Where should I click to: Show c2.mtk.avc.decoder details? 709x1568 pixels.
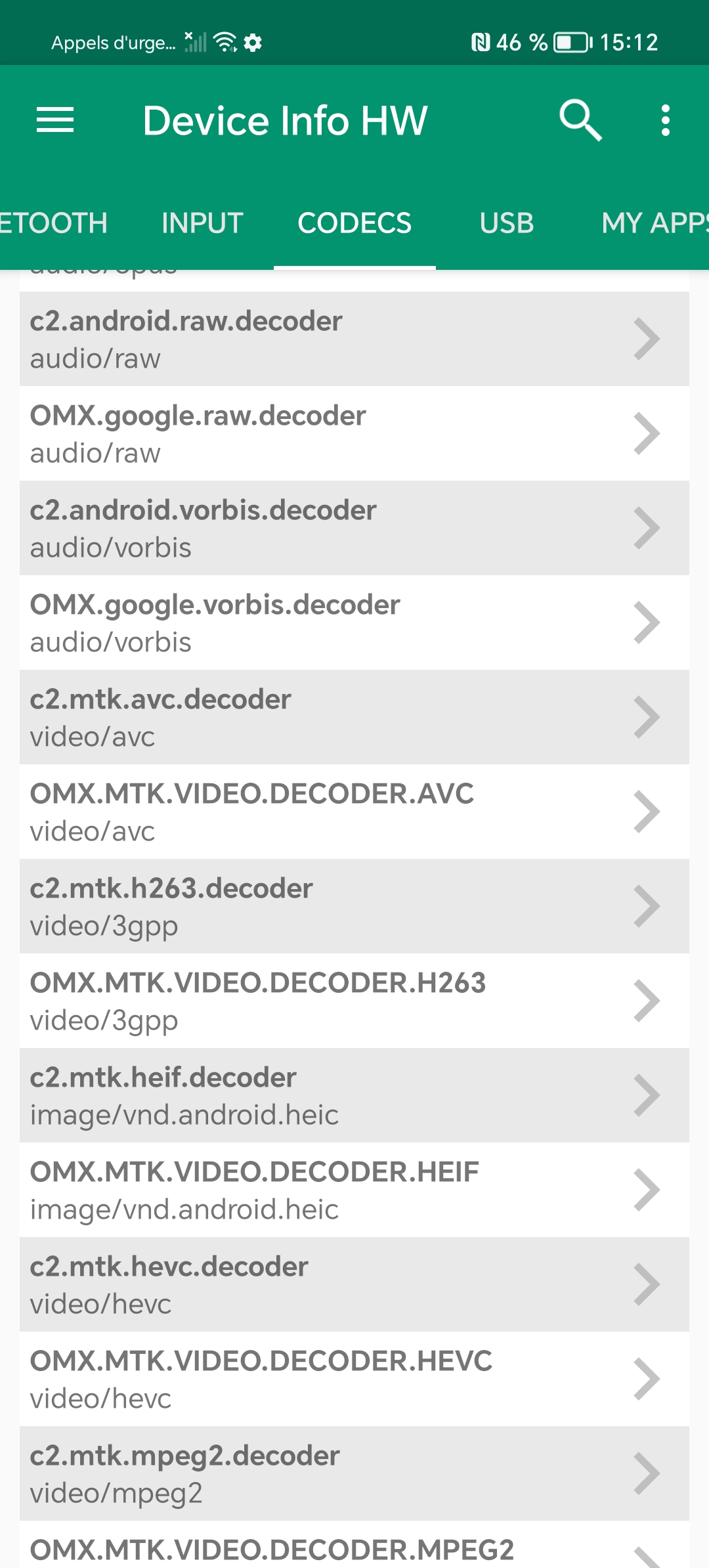354,717
